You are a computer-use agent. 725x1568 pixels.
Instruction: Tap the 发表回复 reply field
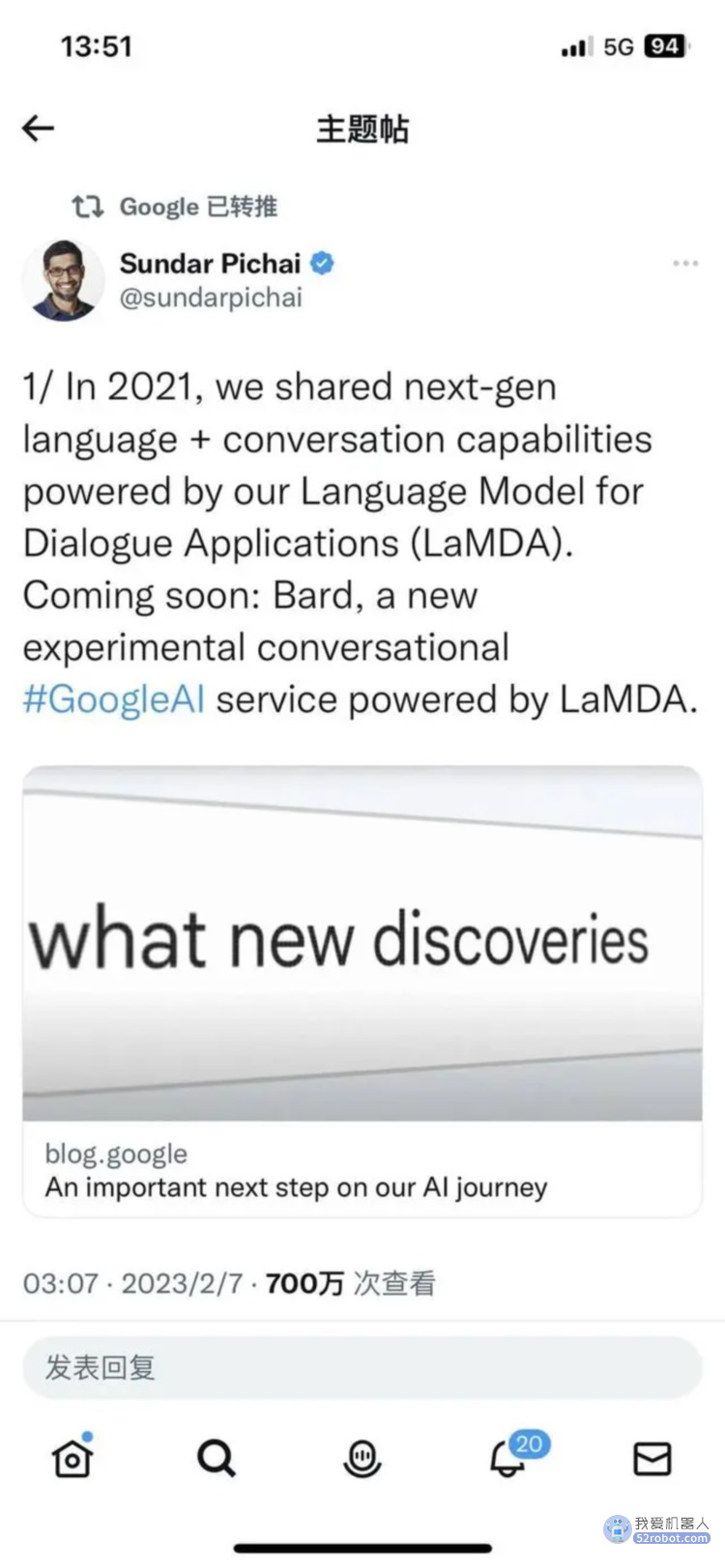click(362, 1367)
